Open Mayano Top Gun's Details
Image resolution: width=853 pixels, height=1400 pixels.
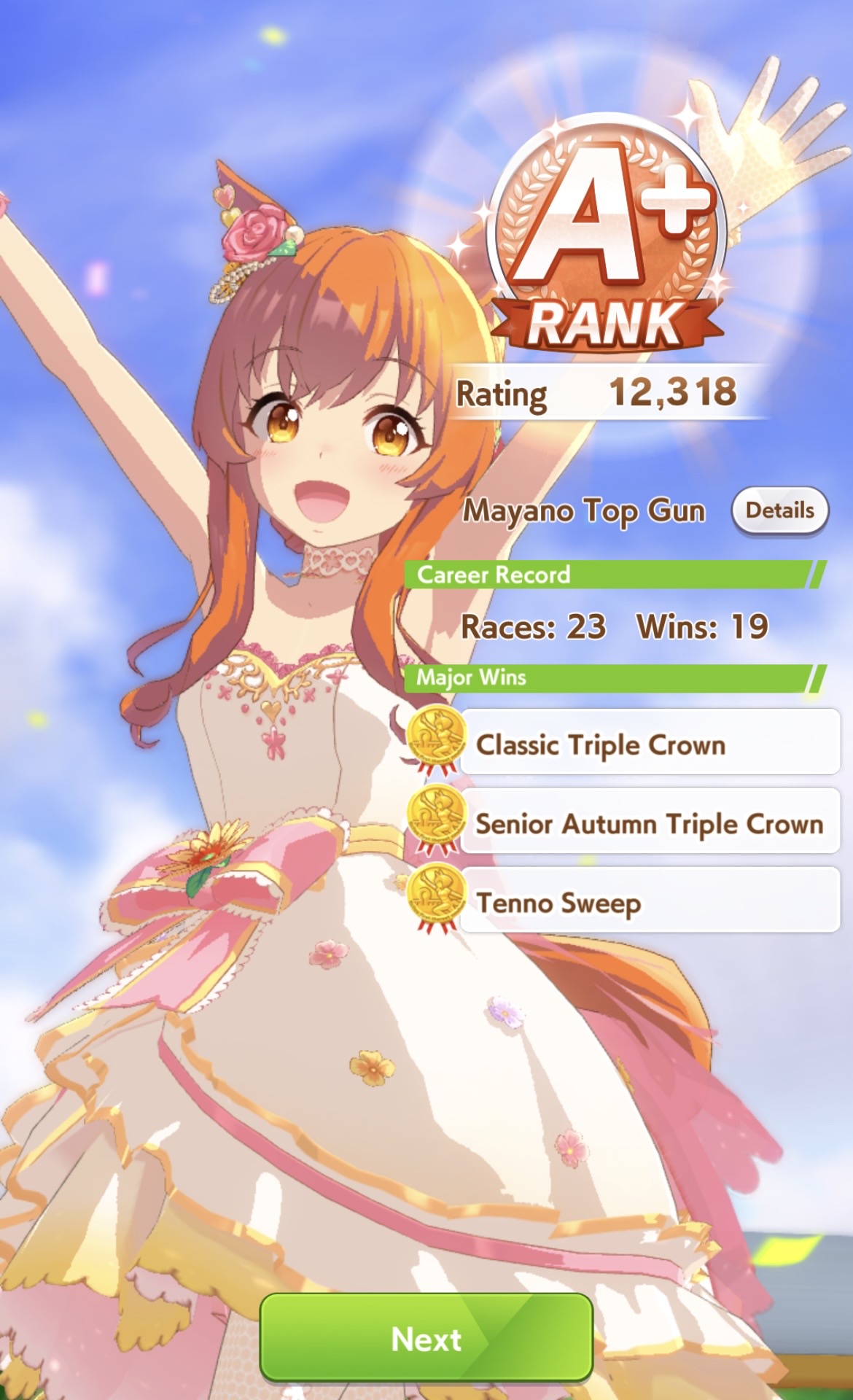[x=779, y=510]
